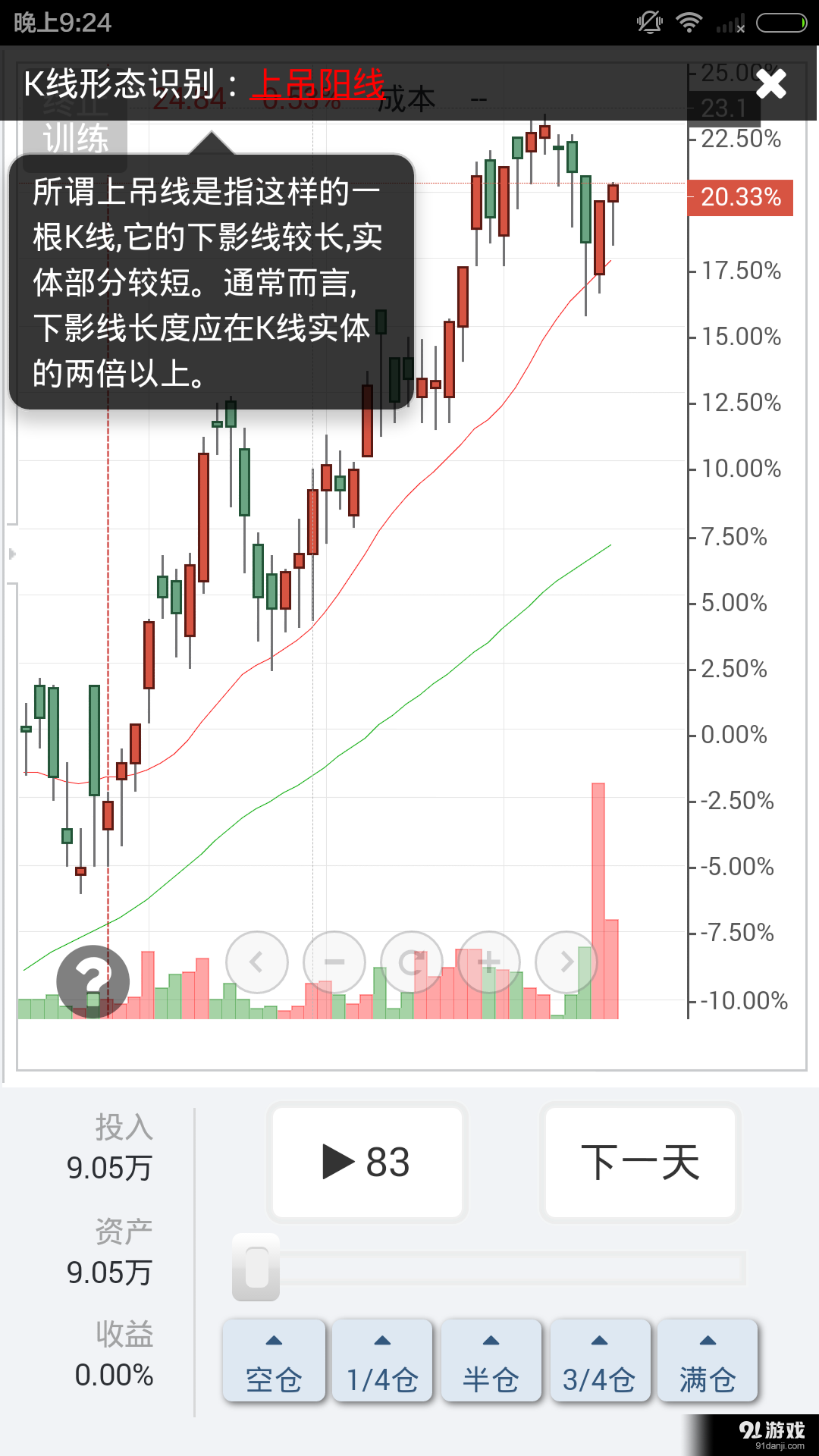
Task: Expand the arrow above 1/4仓
Action: [383, 1341]
